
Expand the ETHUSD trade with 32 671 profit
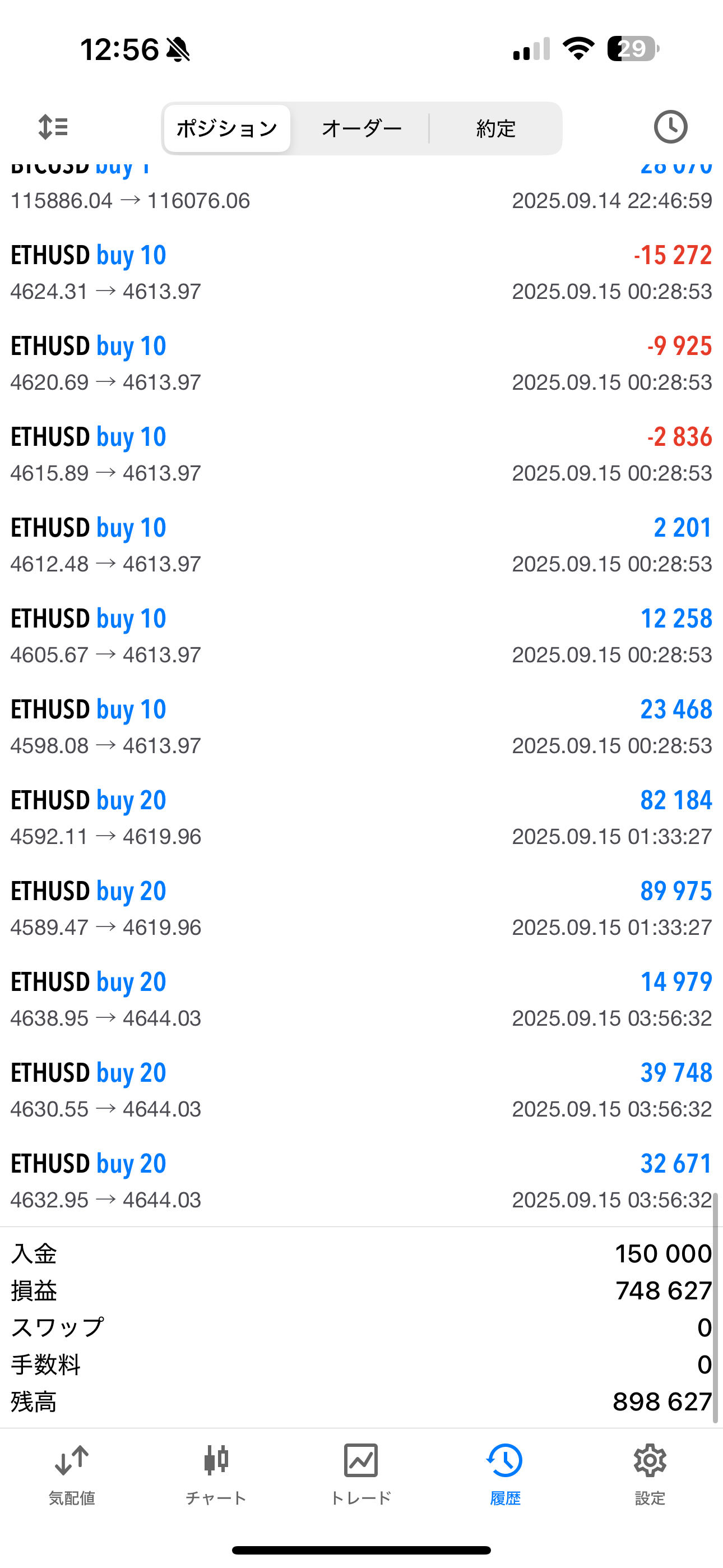361,1181
